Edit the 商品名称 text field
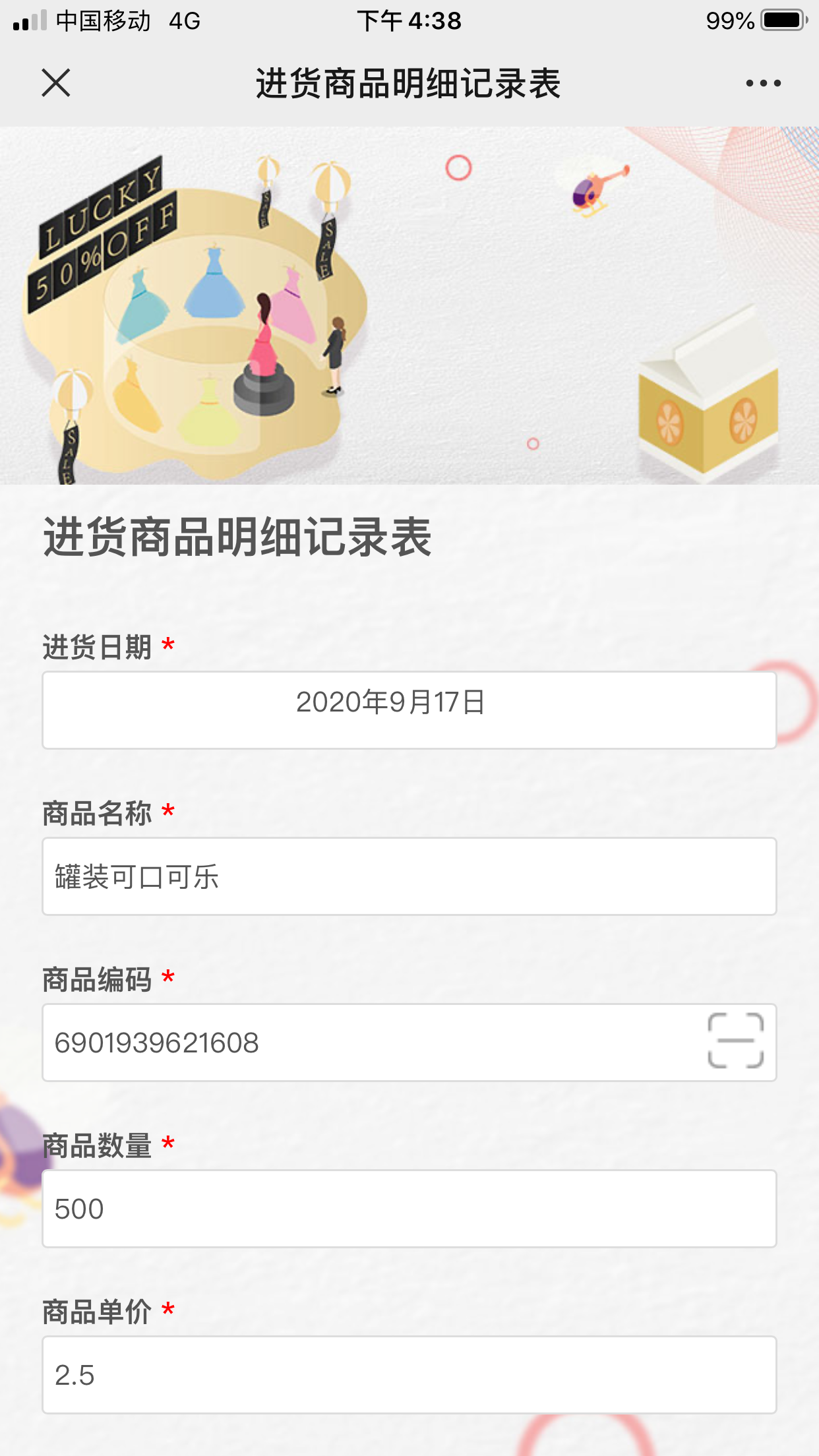Image resolution: width=819 pixels, height=1456 pixels. coord(409,876)
